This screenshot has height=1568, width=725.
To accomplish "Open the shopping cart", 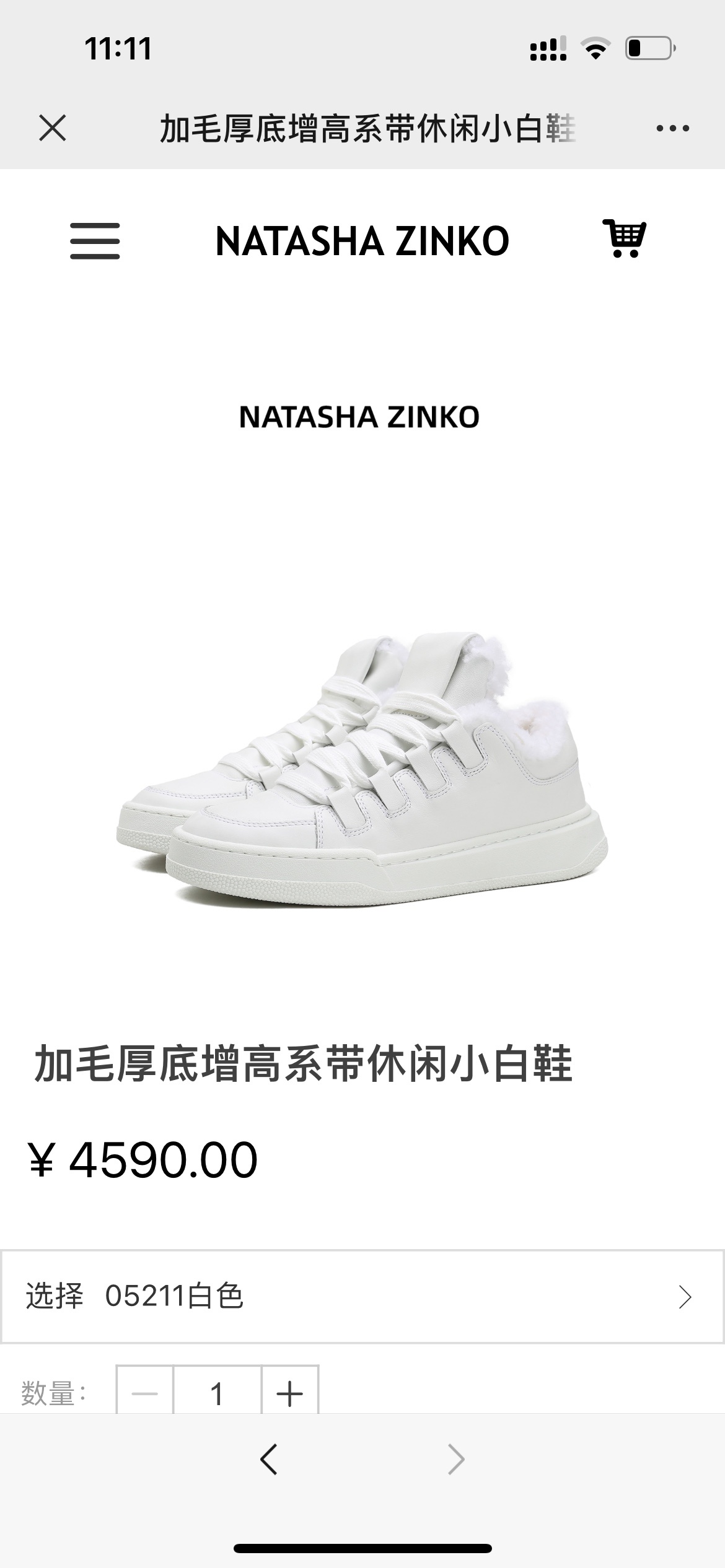I will [x=625, y=238].
